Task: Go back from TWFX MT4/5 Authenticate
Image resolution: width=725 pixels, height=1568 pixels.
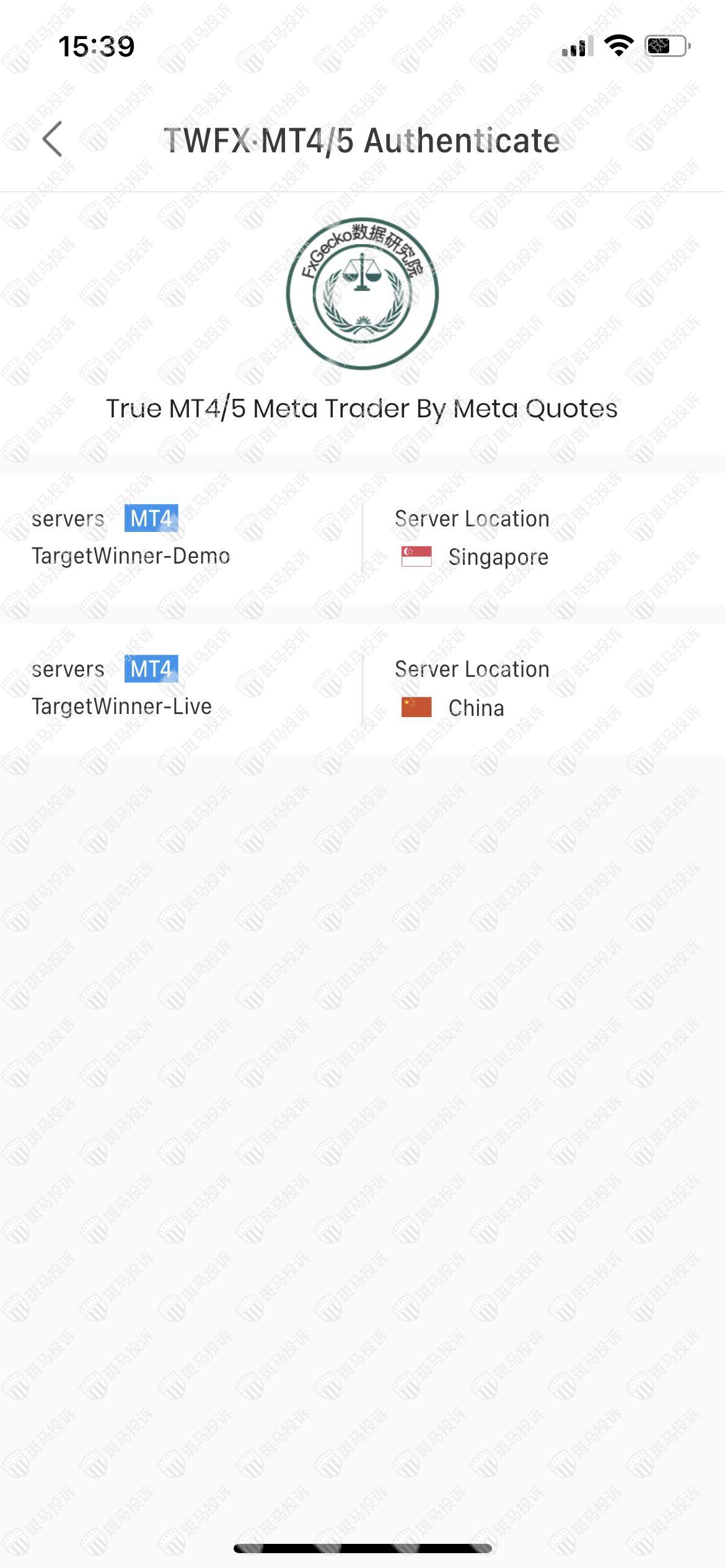Action: pos(53,139)
